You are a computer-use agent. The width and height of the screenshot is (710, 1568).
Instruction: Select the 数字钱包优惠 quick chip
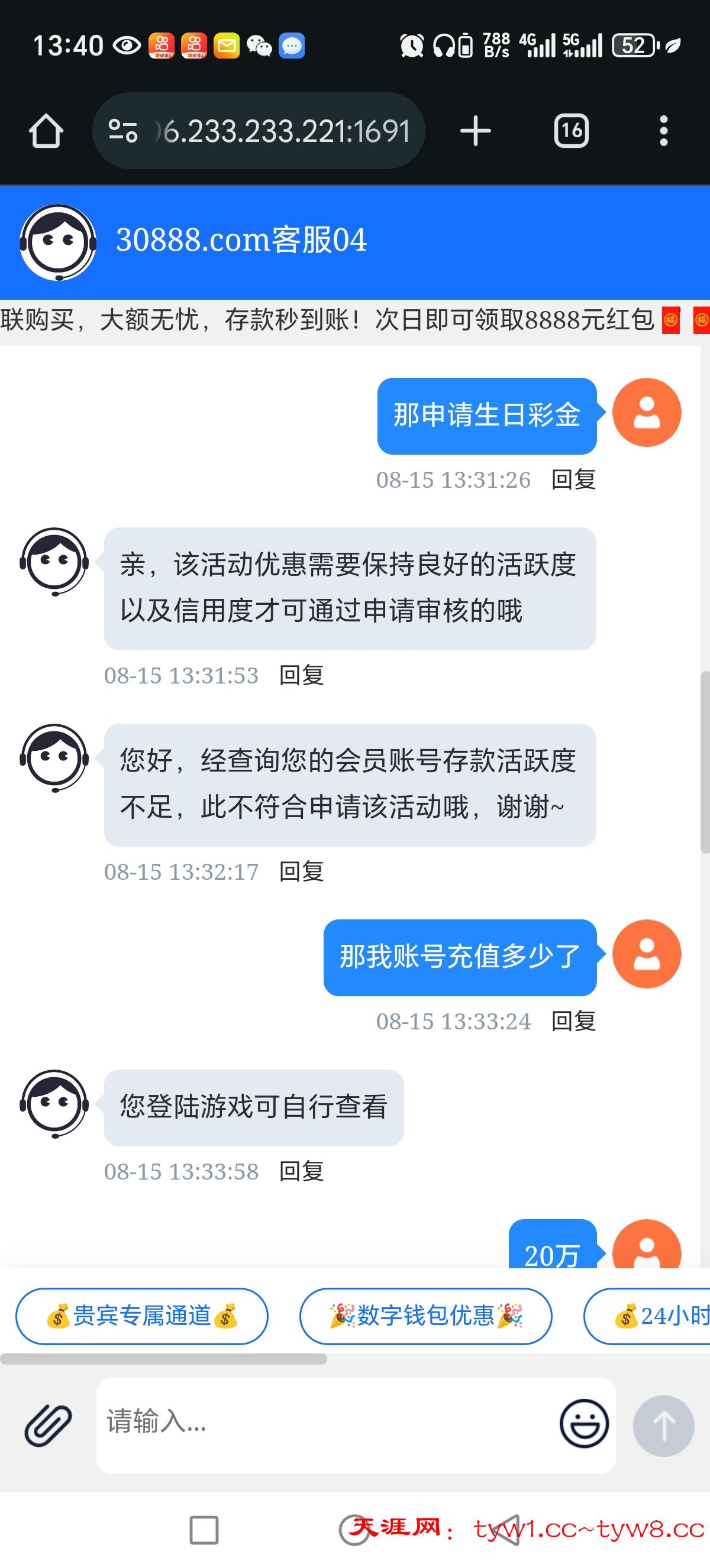click(x=425, y=1316)
